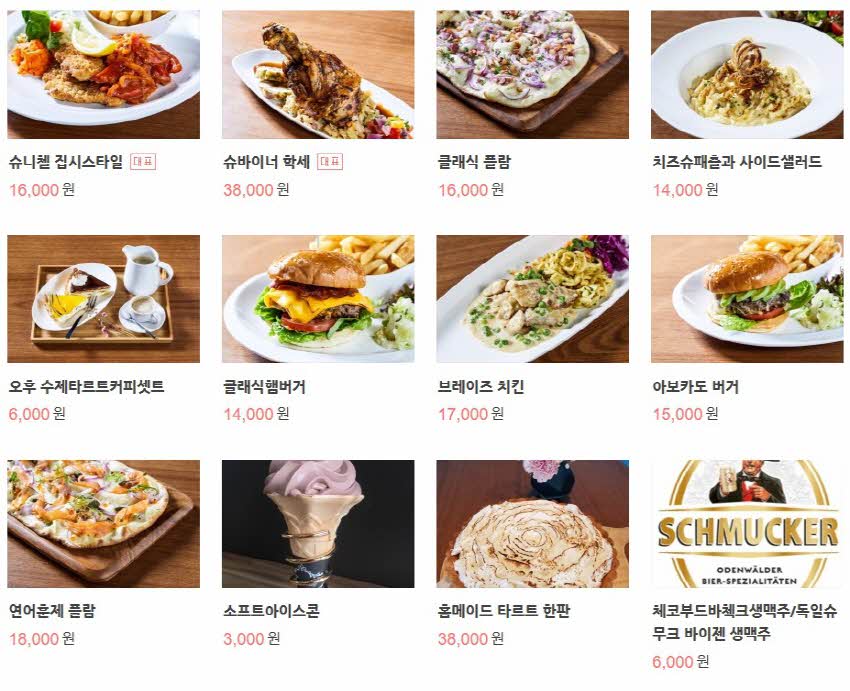This screenshot has height=691, width=850.
Task: Open the Schmucker 생맥주 beer item
Action: pyautogui.click(x=747, y=524)
